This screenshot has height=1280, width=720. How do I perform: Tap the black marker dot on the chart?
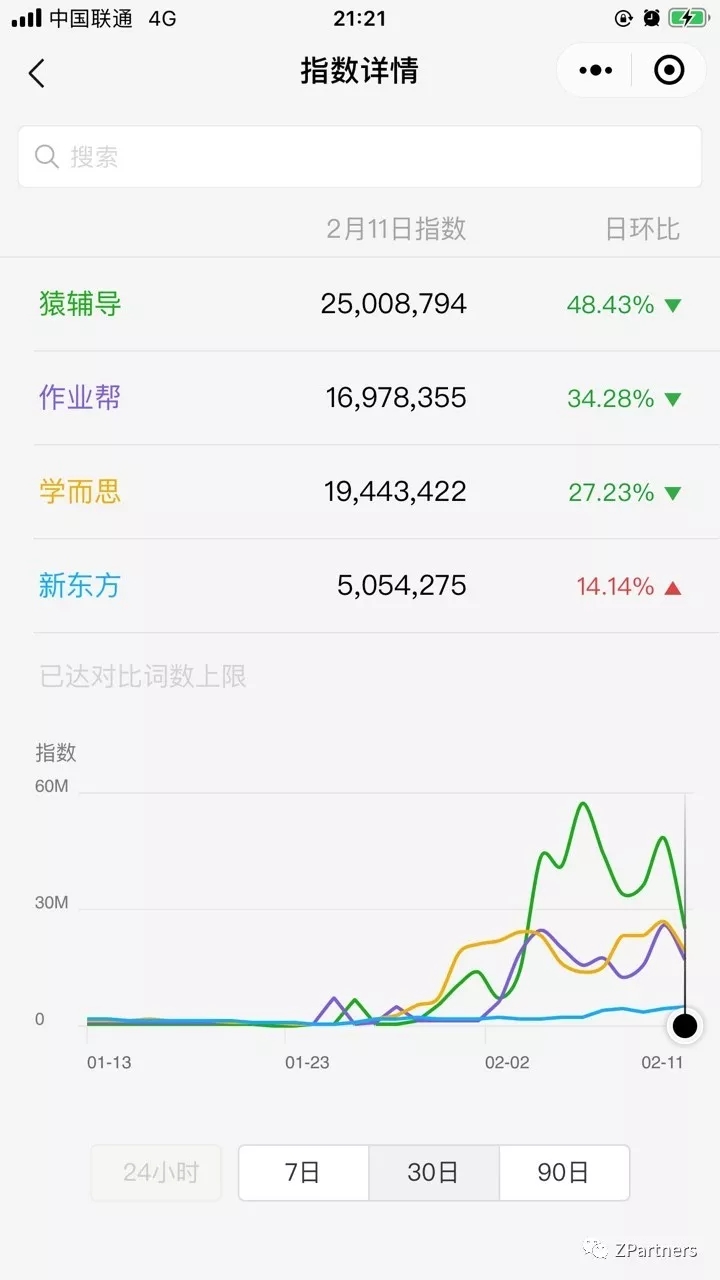coord(685,1025)
